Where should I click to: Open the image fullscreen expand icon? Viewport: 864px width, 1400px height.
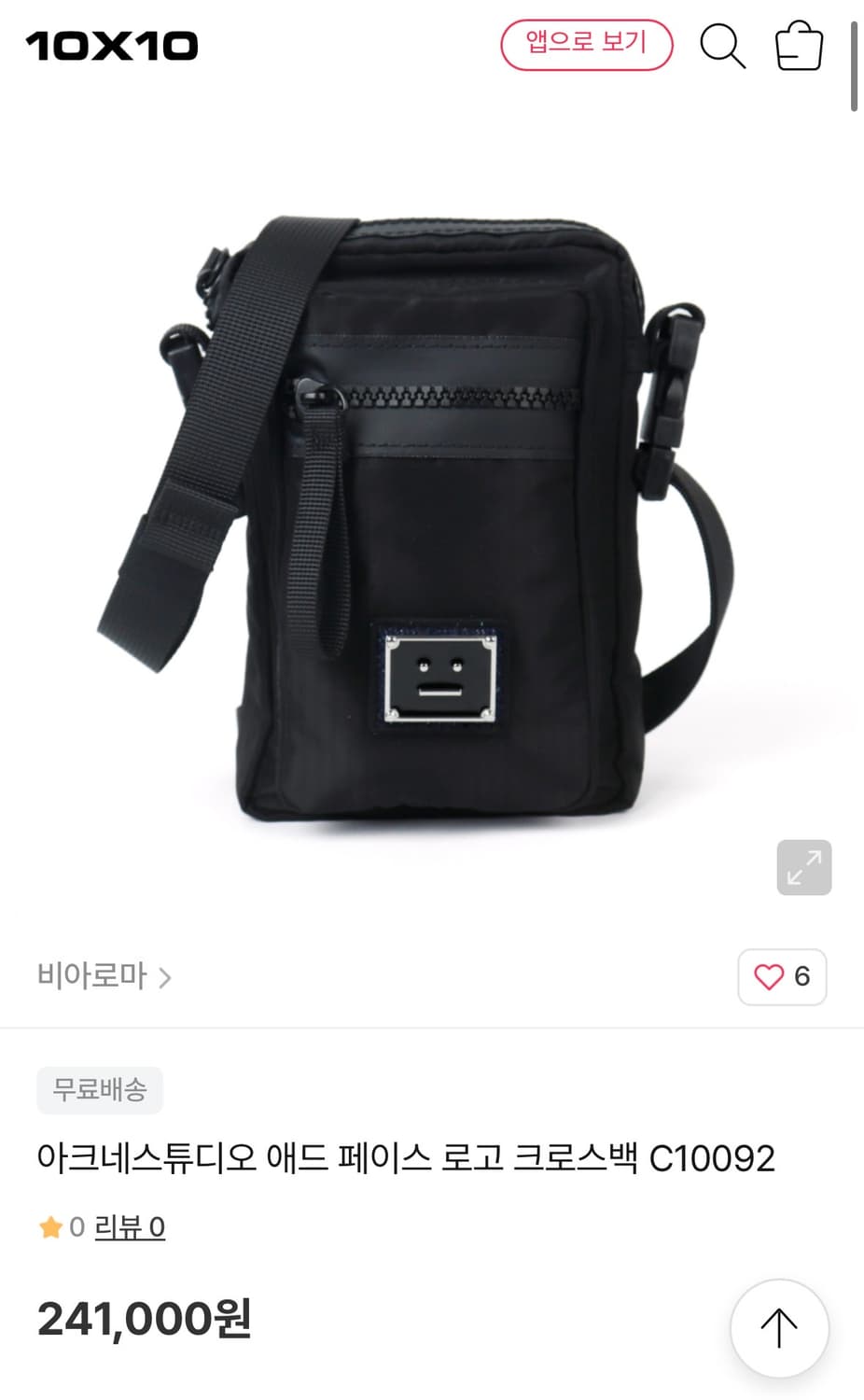tap(803, 868)
